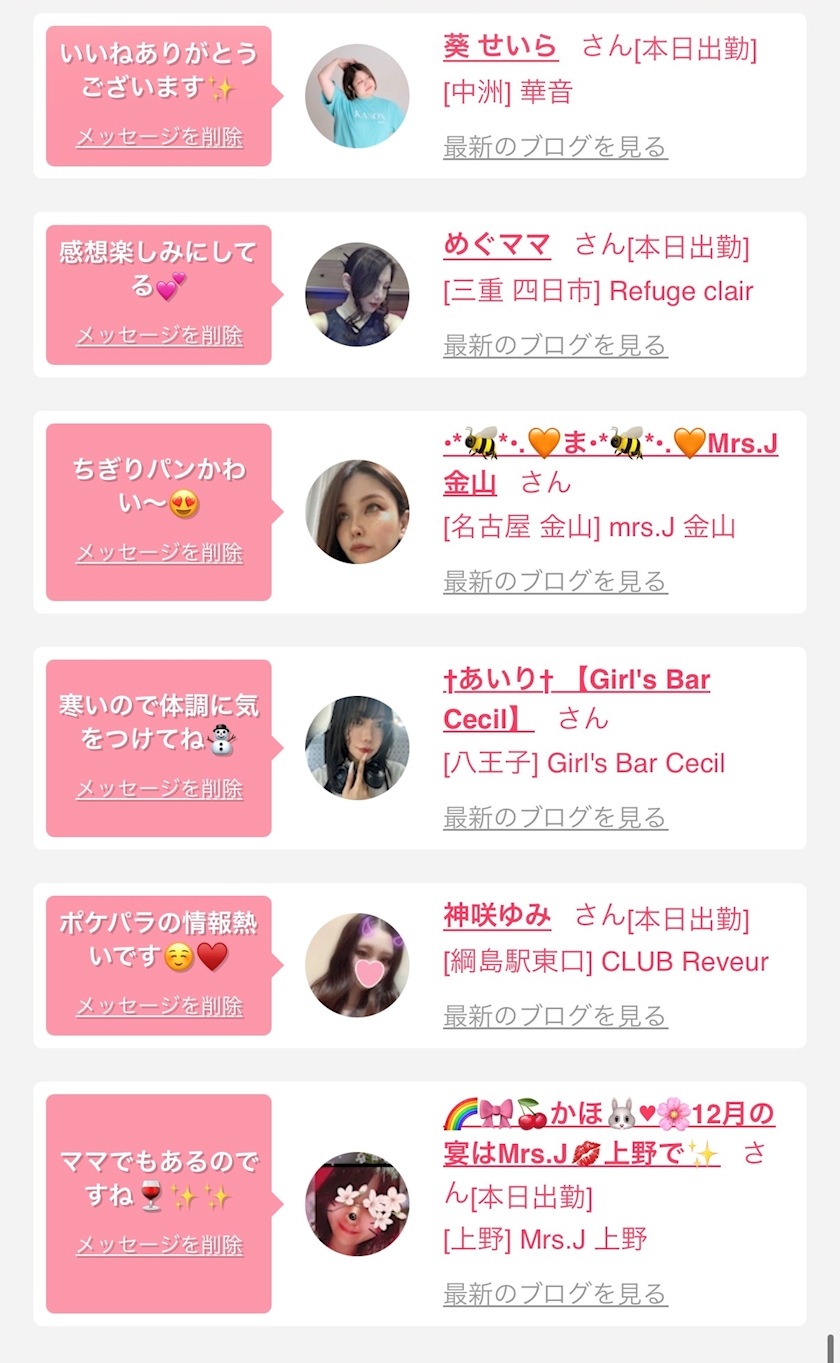View 神咲ゆみ's latest blog

tap(555, 1016)
